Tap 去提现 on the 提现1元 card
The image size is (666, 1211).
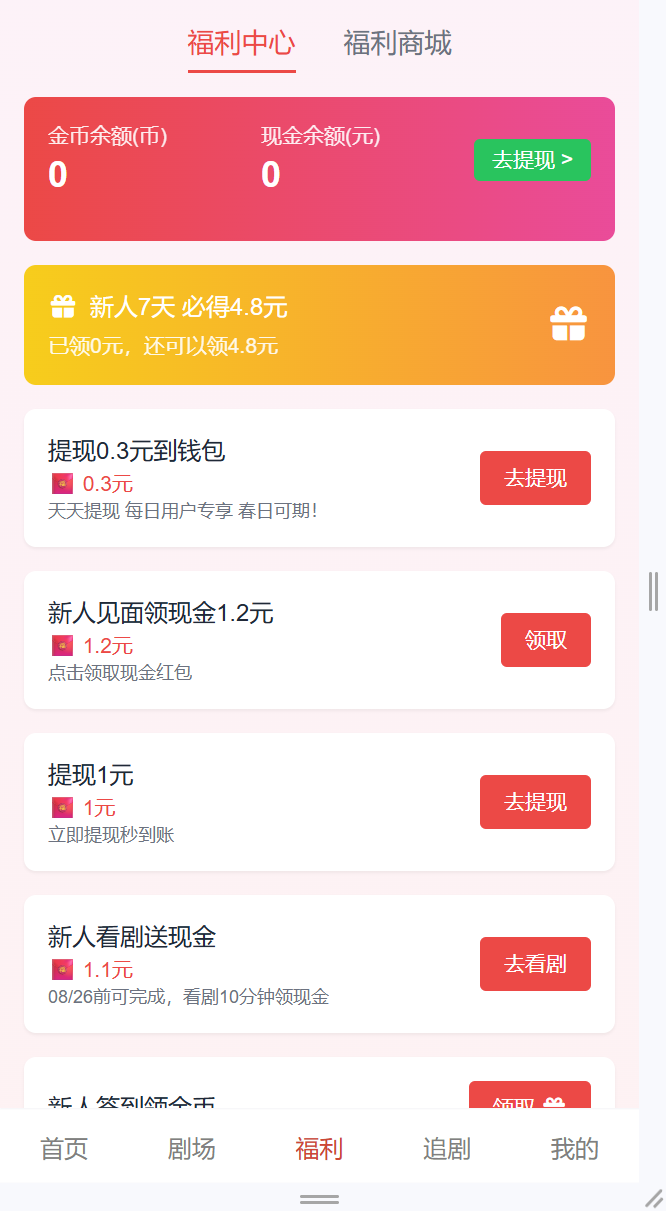pyautogui.click(x=535, y=802)
